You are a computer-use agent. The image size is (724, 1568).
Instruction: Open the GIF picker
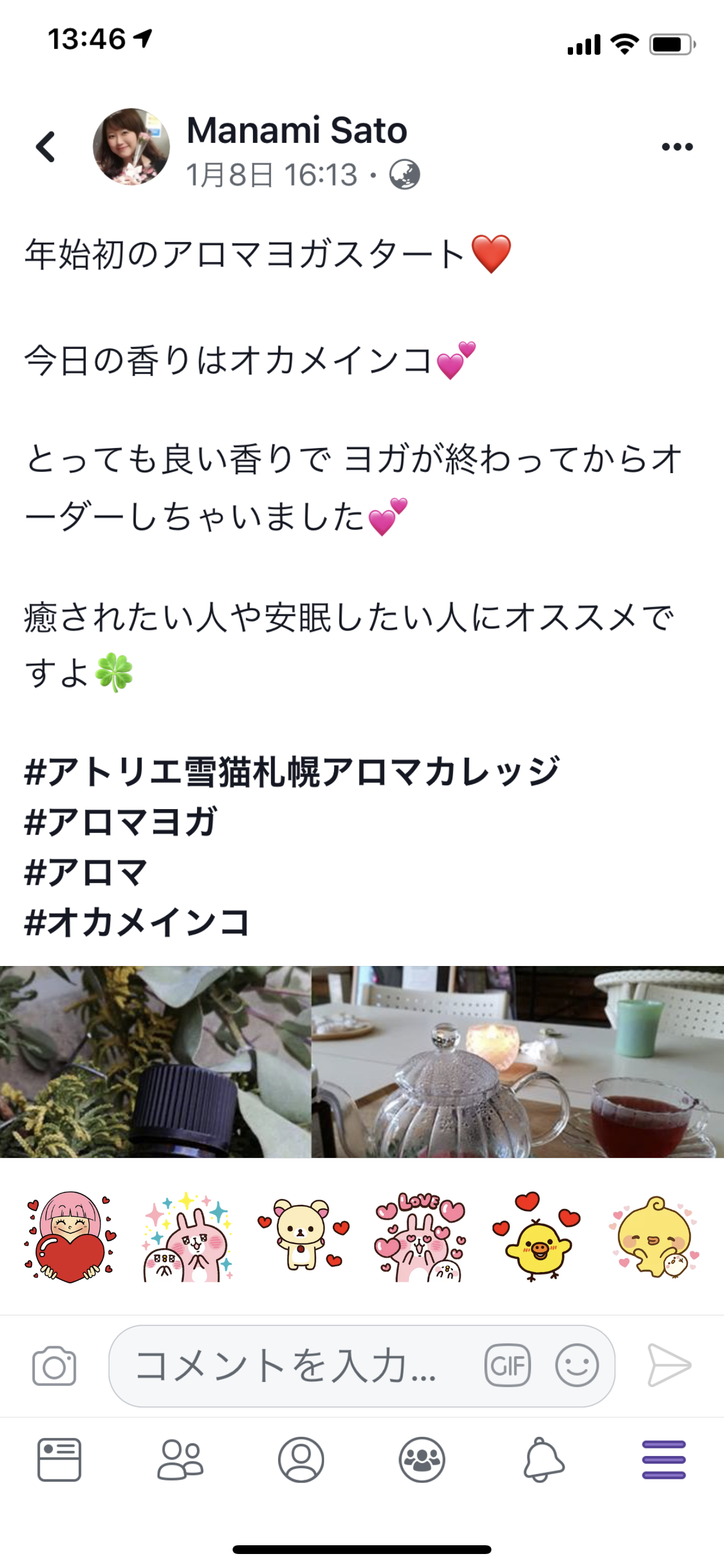point(507,1366)
